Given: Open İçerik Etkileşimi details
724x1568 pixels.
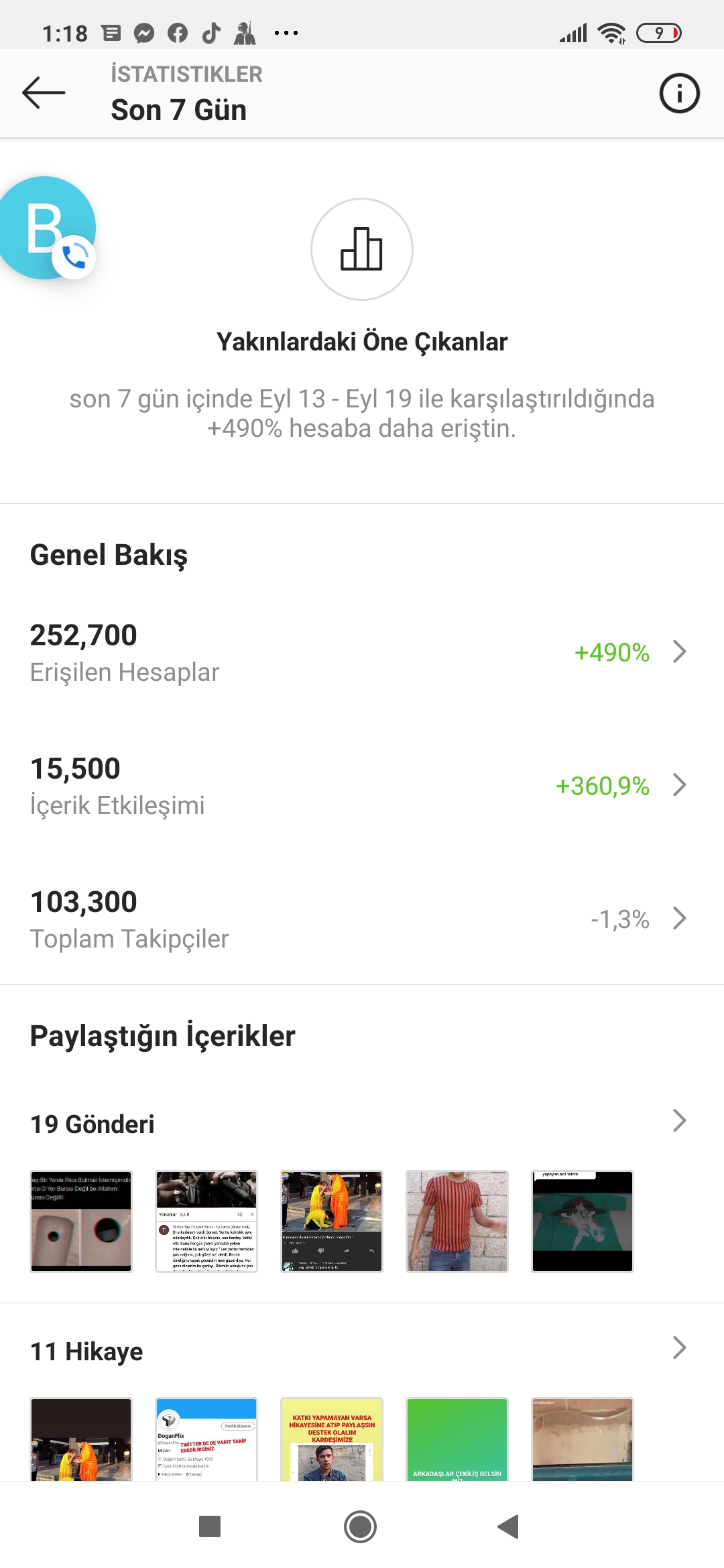Looking at the screenshot, I should 362,785.
